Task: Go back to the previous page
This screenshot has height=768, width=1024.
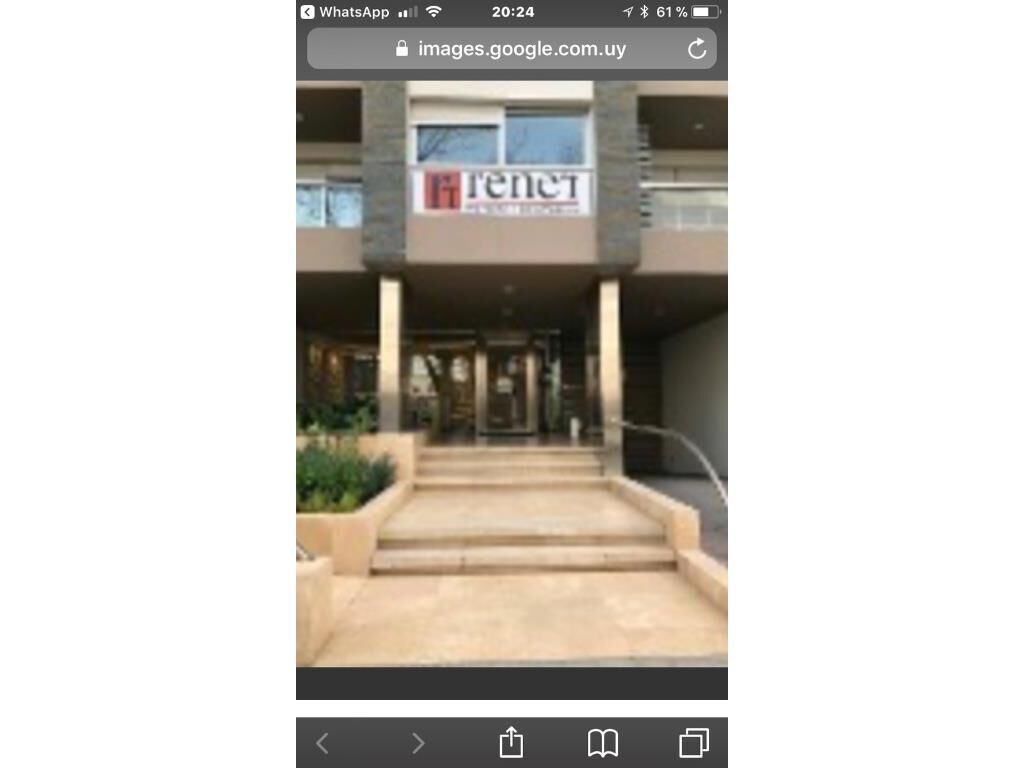Action: coord(322,743)
